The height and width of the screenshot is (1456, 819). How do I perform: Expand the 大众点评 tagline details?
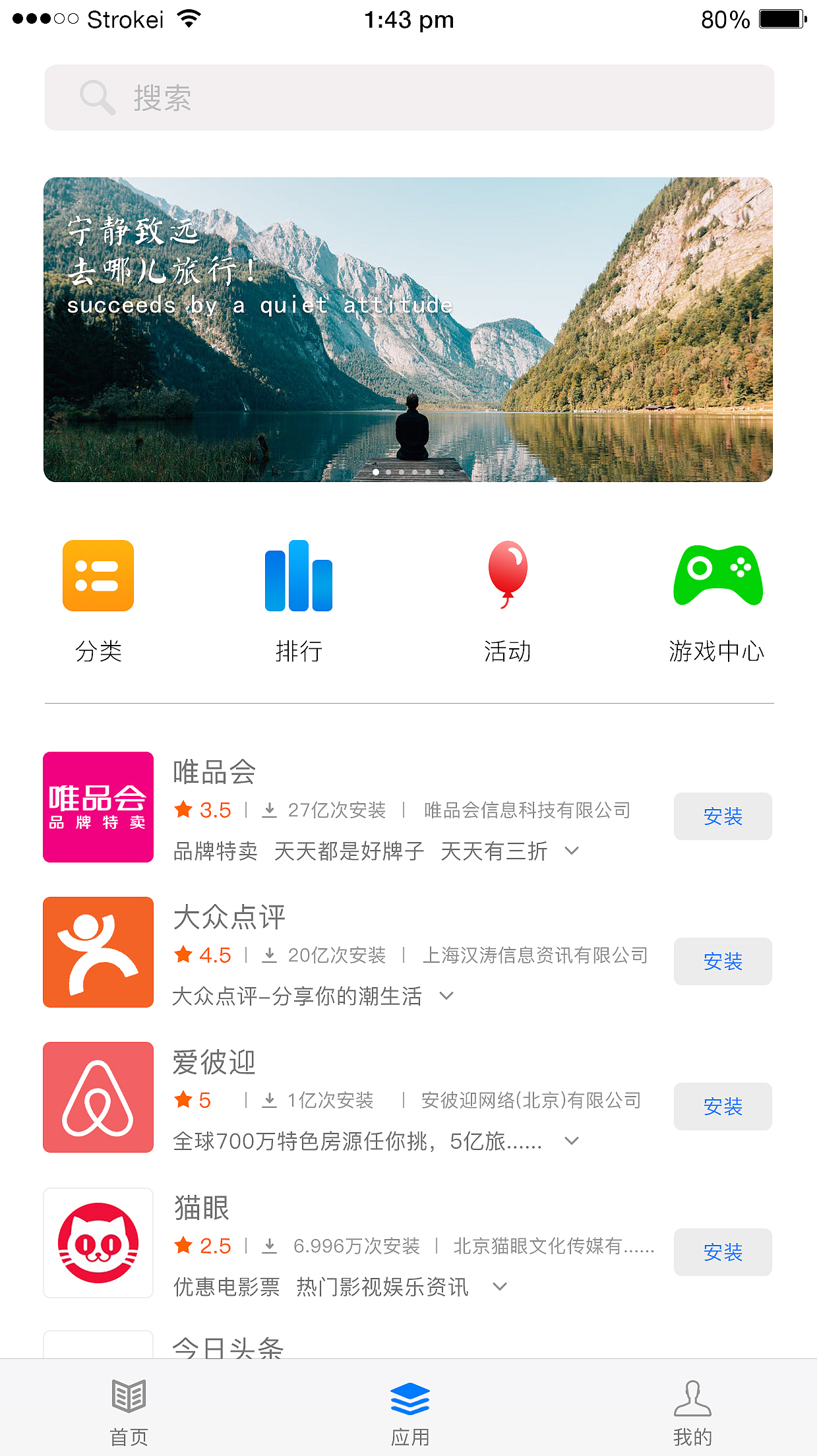[446, 996]
